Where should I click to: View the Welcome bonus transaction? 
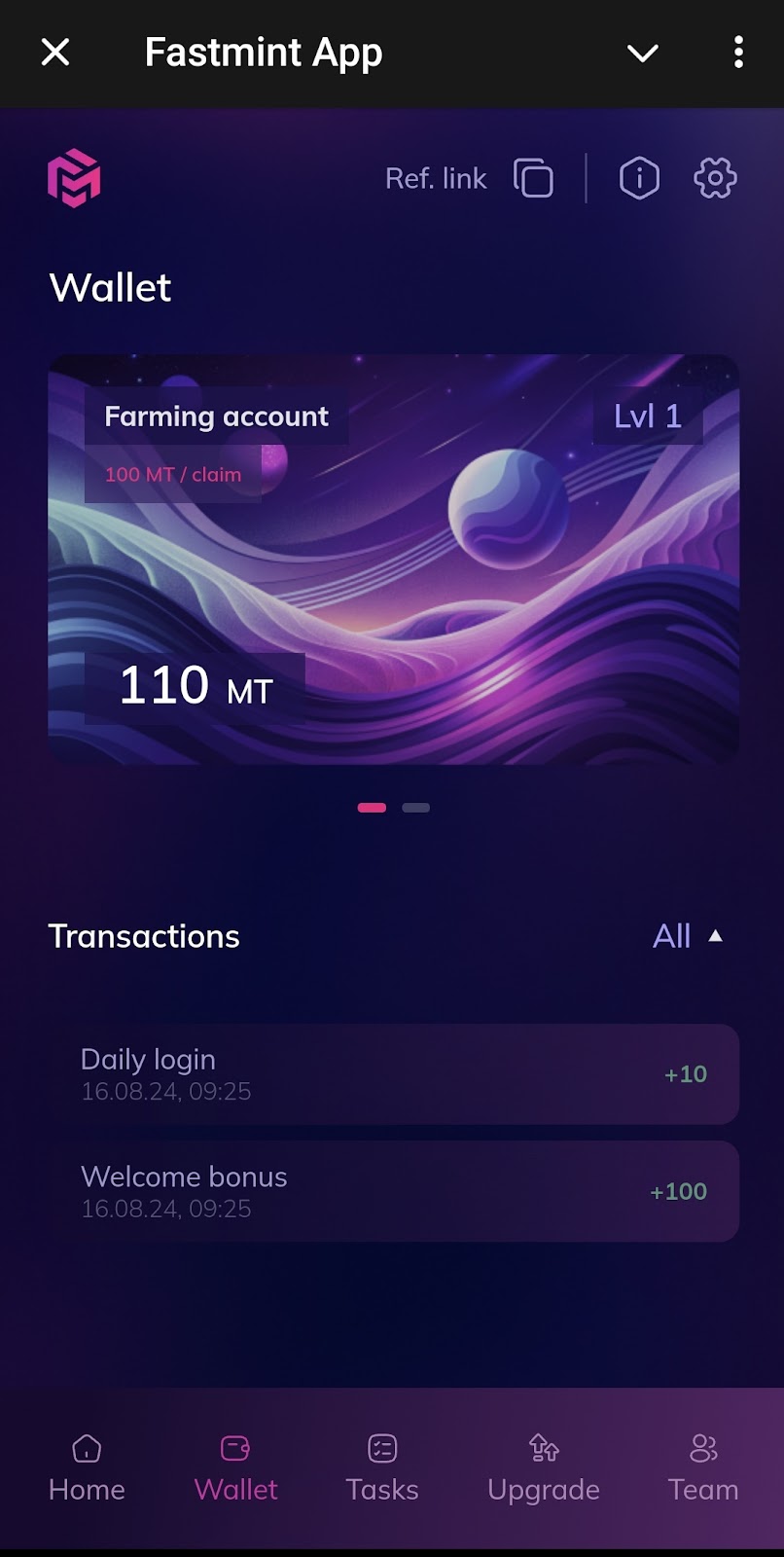(x=393, y=1191)
